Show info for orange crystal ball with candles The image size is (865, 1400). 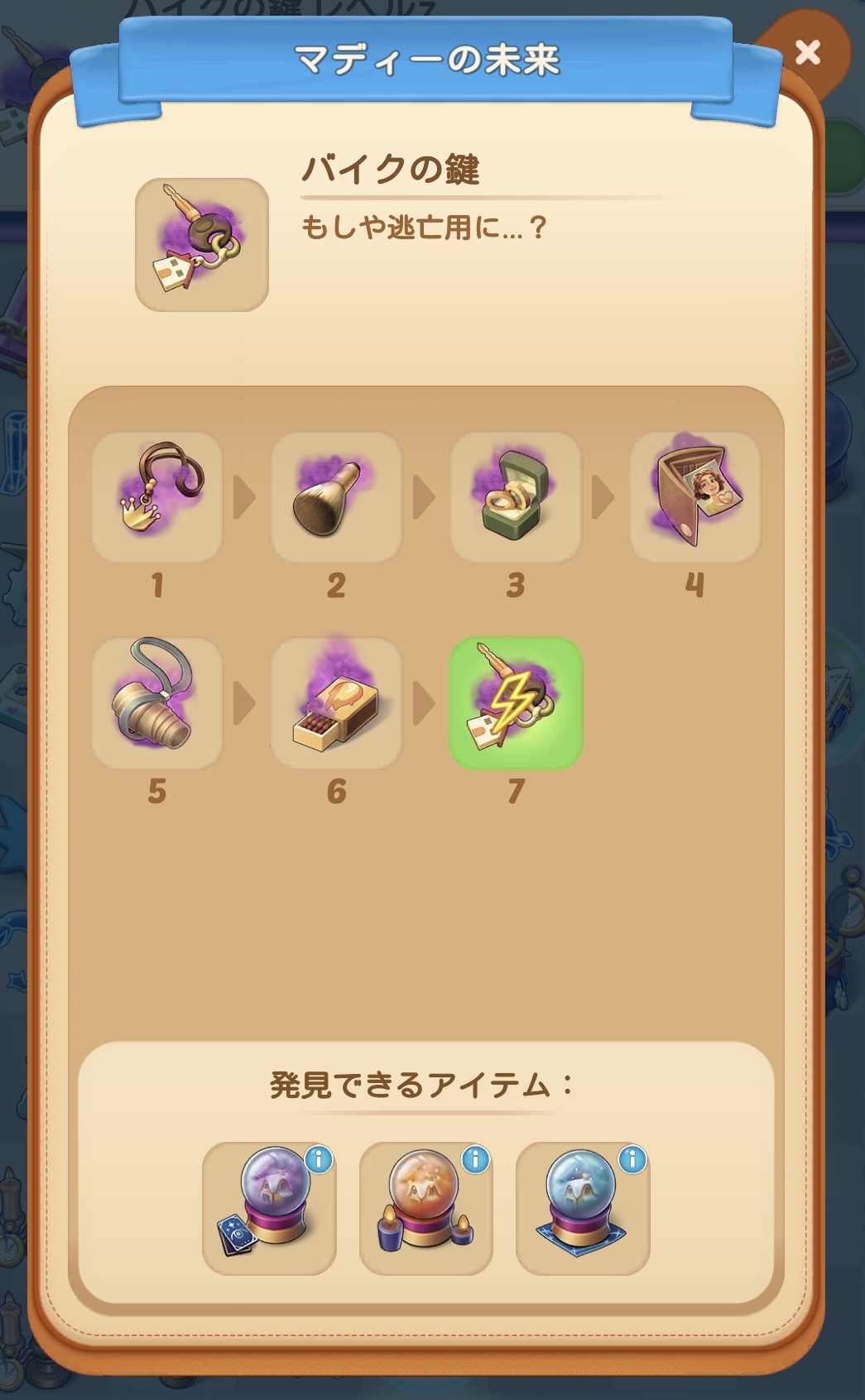click(x=475, y=1160)
